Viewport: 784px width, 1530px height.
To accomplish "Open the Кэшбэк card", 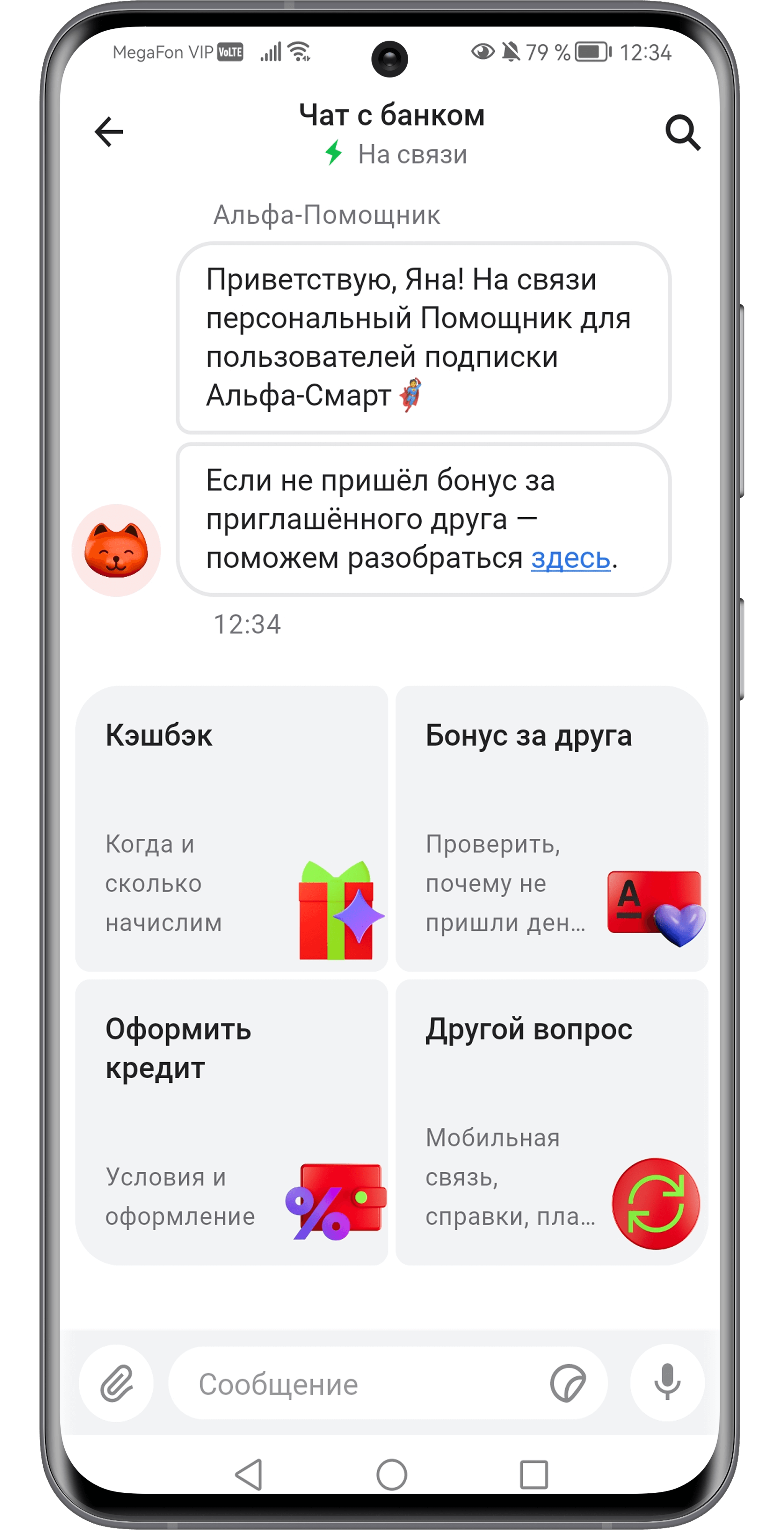I will [x=231, y=828].
